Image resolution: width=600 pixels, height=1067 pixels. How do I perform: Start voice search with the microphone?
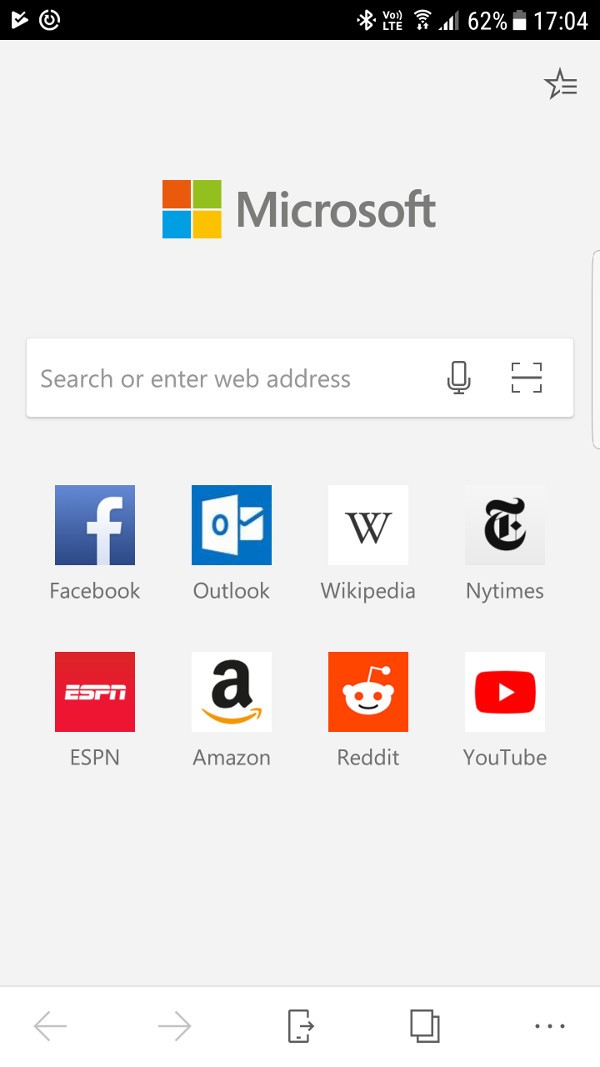(x=459, y=378)
